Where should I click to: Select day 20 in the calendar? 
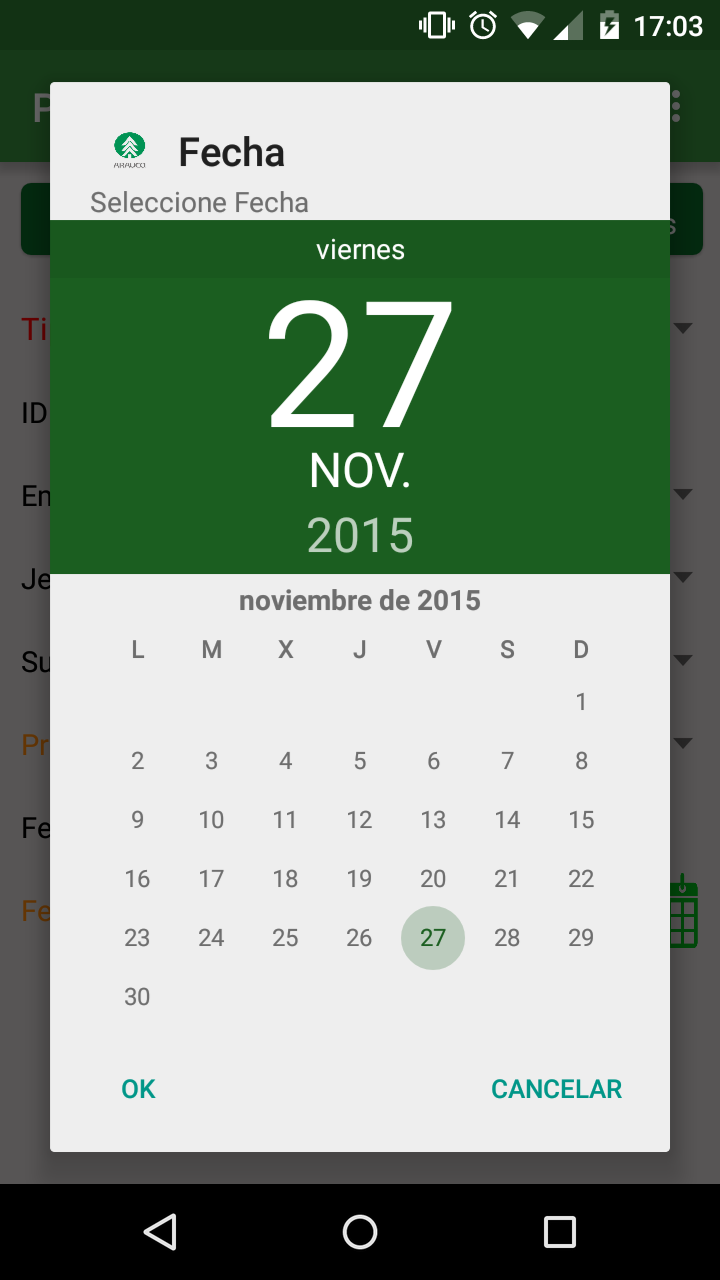click(433, 879)
